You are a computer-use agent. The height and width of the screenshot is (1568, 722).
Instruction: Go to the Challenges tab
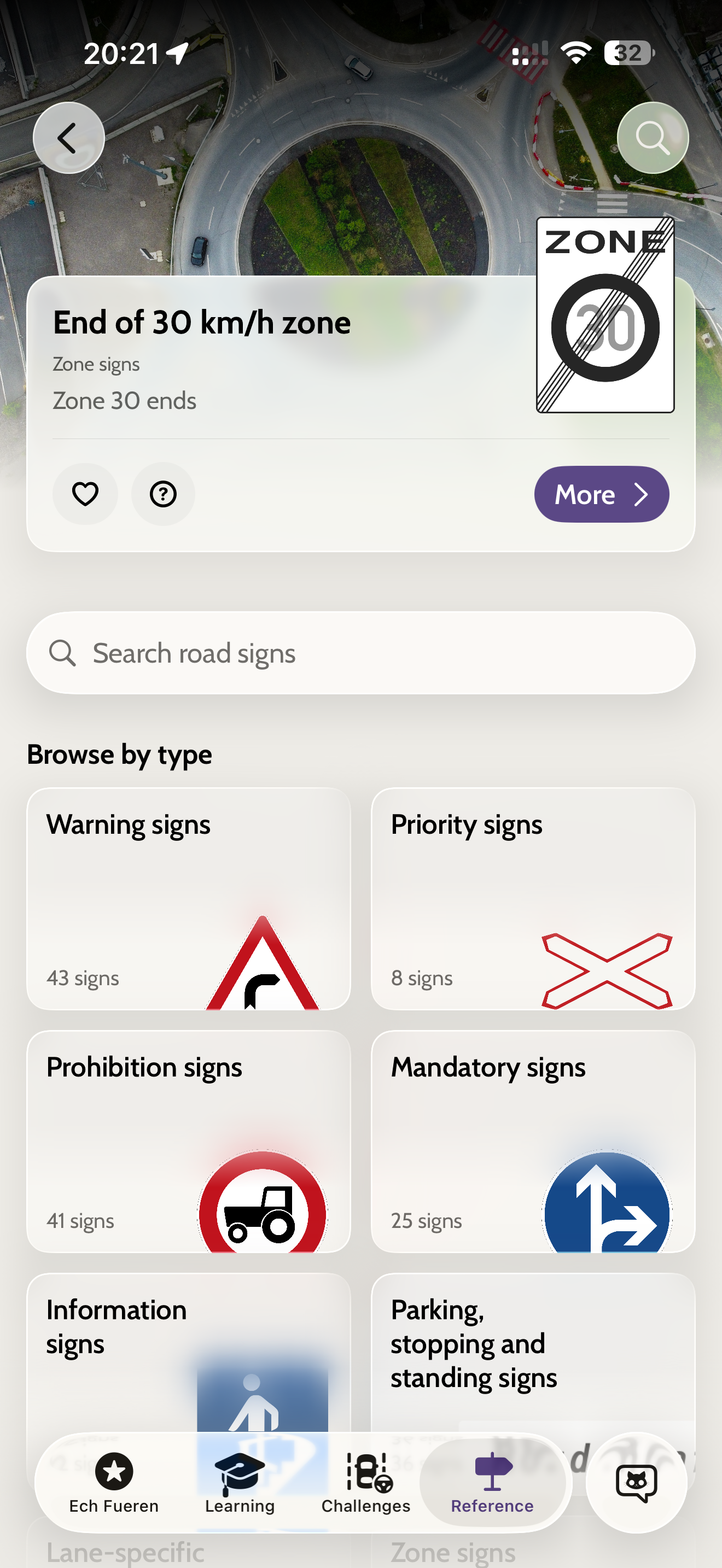366,1483
